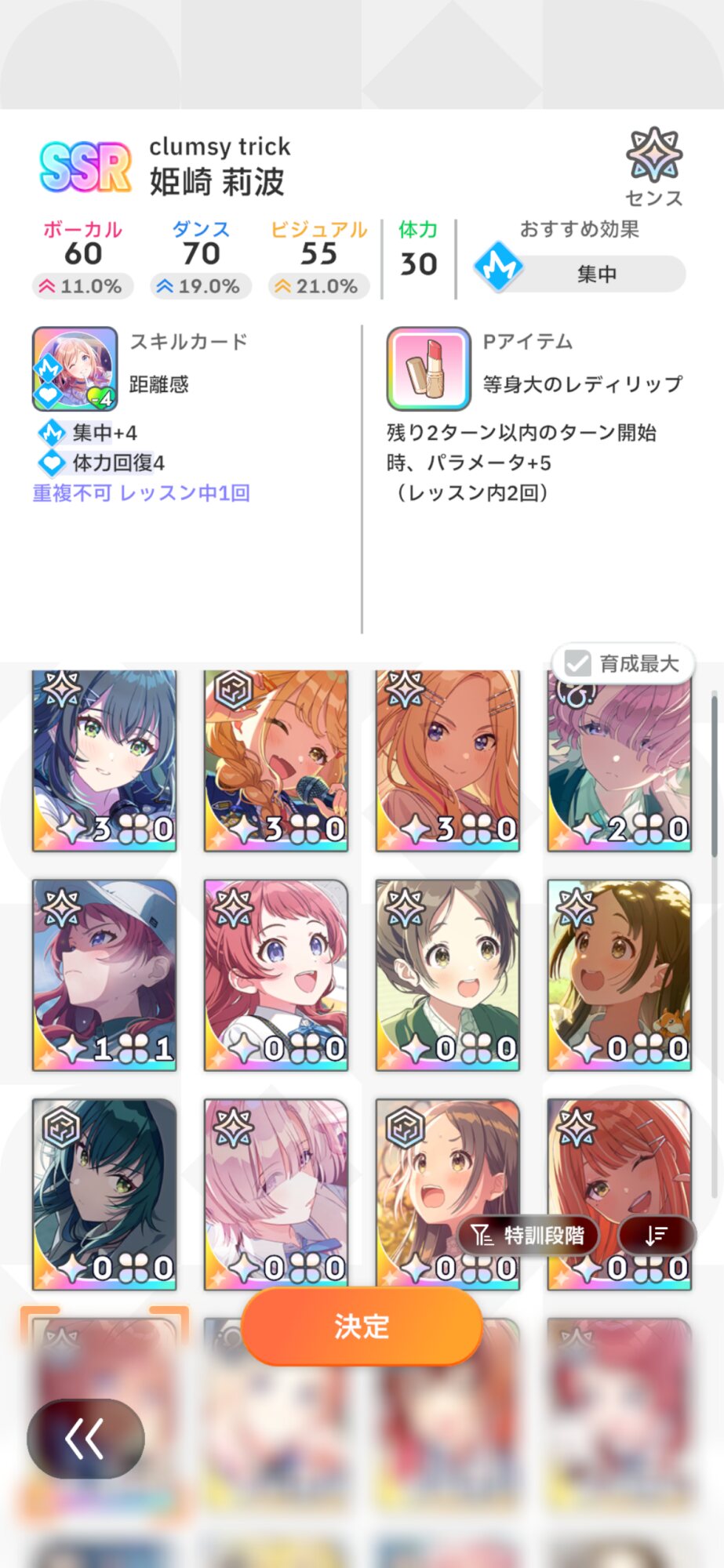This screenshot has height=1568, width=724.
Task: Select the tanned girl with squirrel card
Action: tap(620, 975)
